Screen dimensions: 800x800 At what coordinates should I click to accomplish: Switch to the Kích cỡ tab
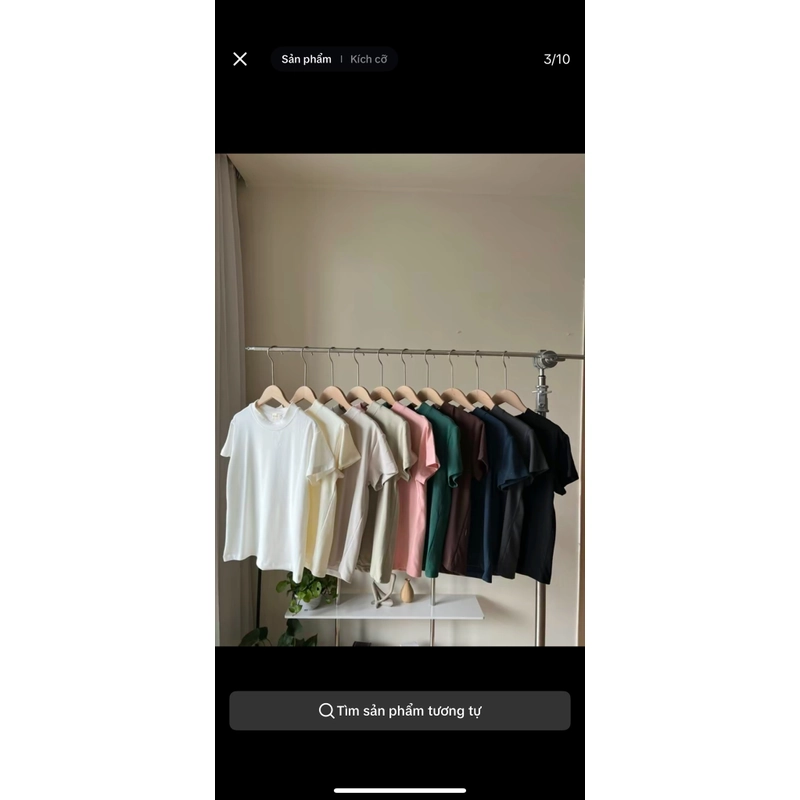coord(368,59)
